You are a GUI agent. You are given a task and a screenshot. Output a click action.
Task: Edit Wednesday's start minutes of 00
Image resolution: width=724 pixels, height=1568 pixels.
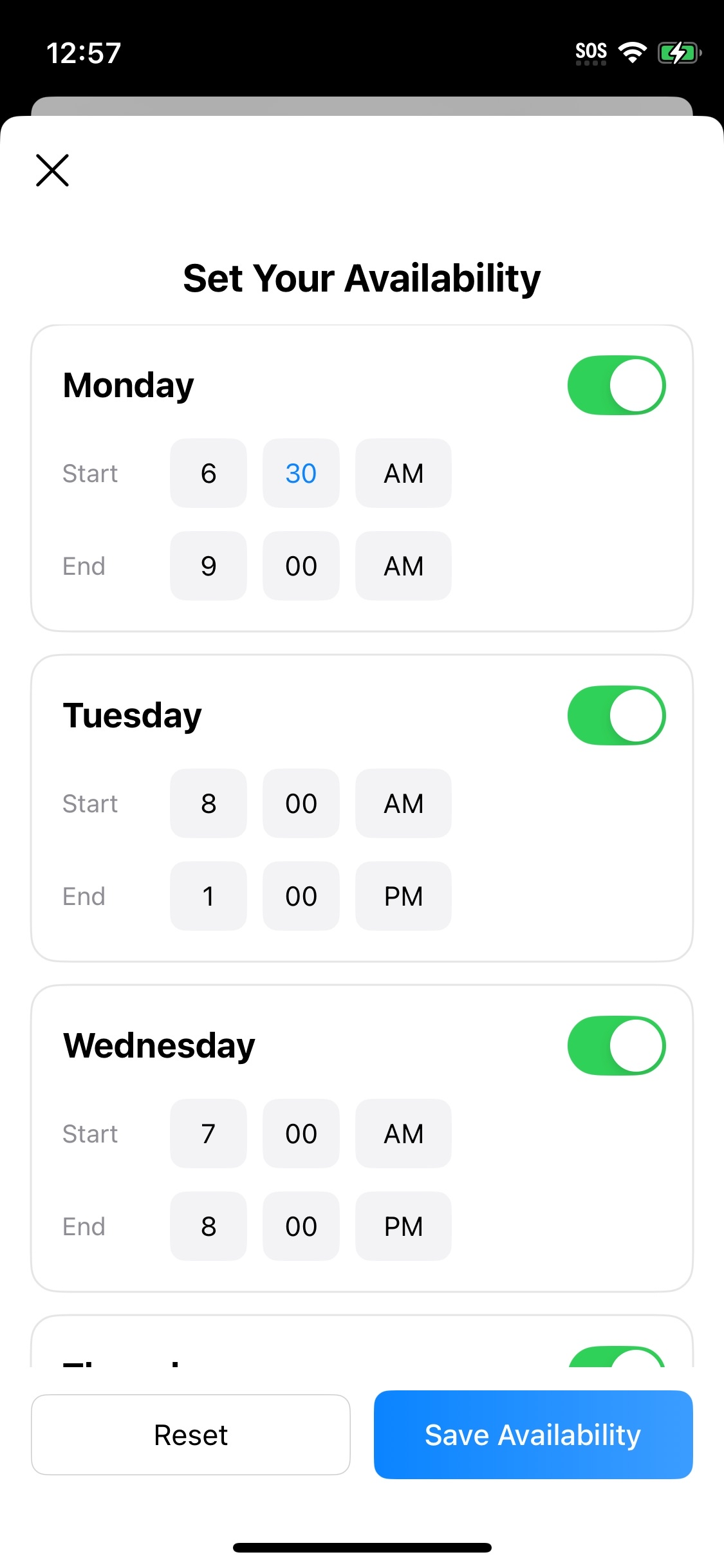click(301, 1134)
